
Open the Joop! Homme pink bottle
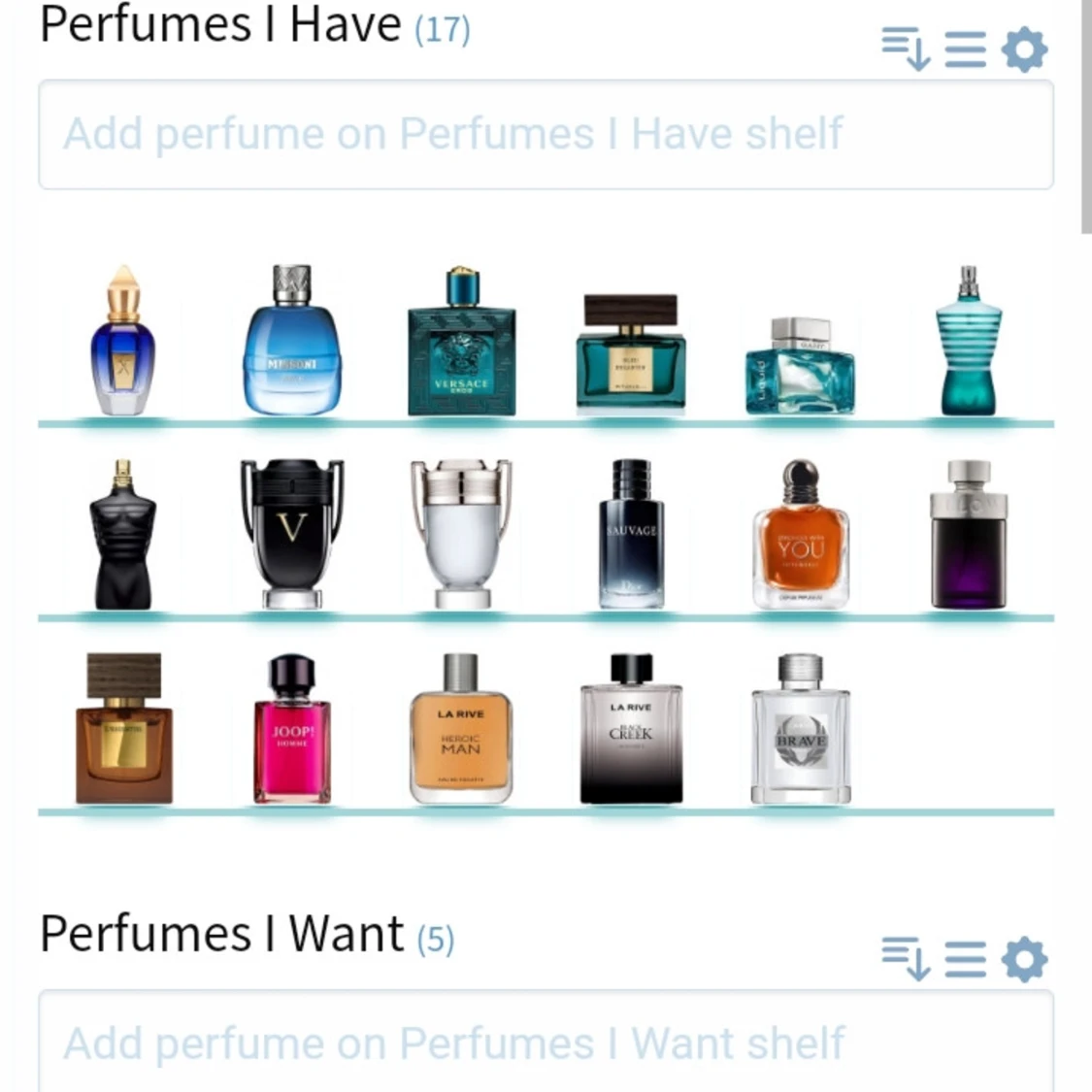pos(291,729)
